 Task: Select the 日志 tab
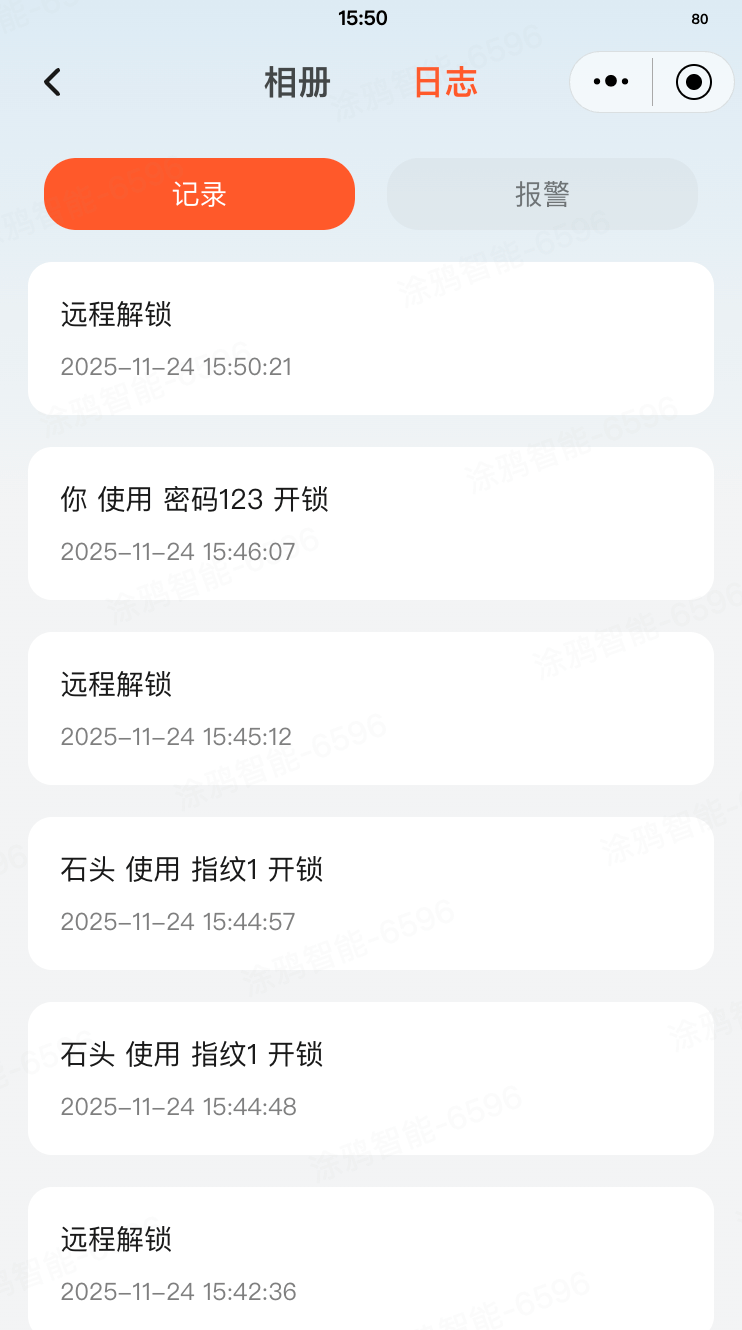tap(446, 82)
